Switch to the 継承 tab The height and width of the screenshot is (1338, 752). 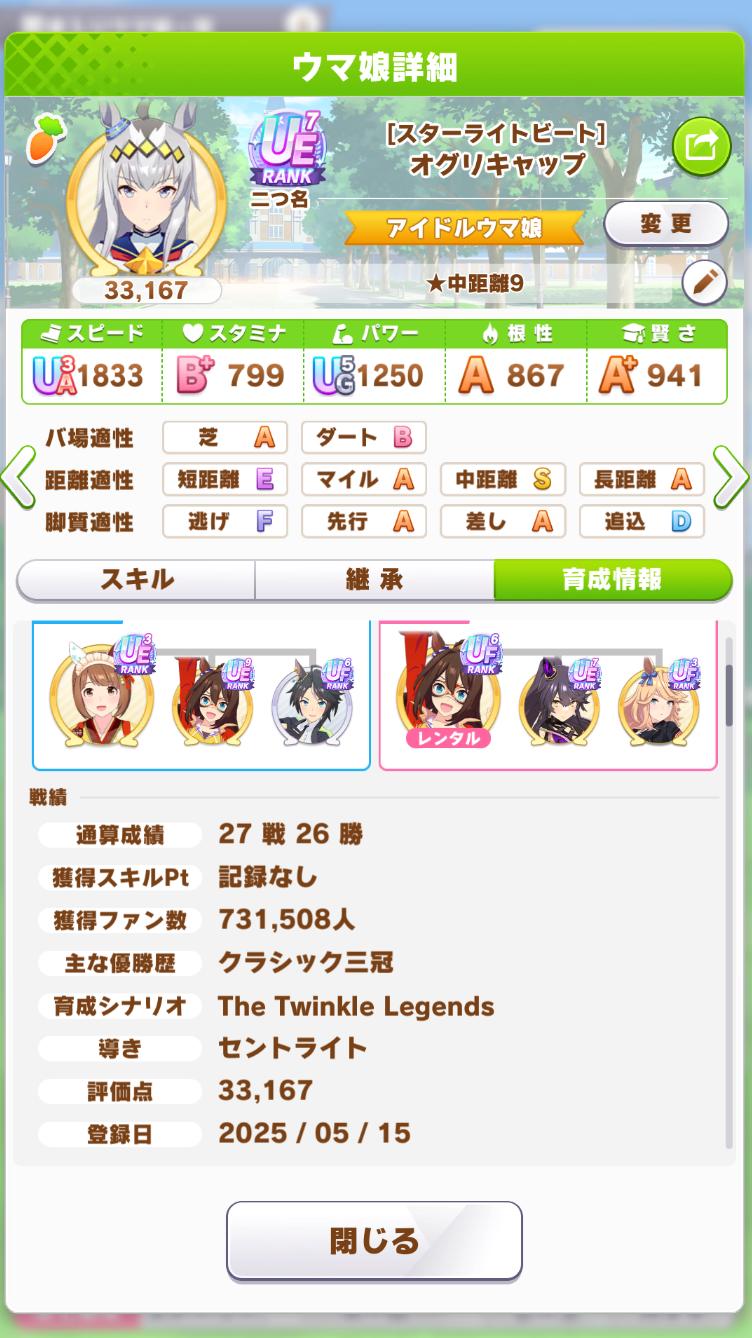(374, 580)
